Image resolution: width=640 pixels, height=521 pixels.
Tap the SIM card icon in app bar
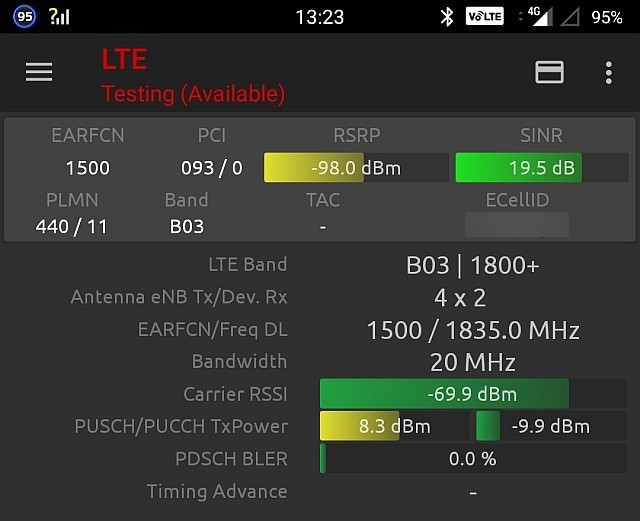click(x=549, y=72)
